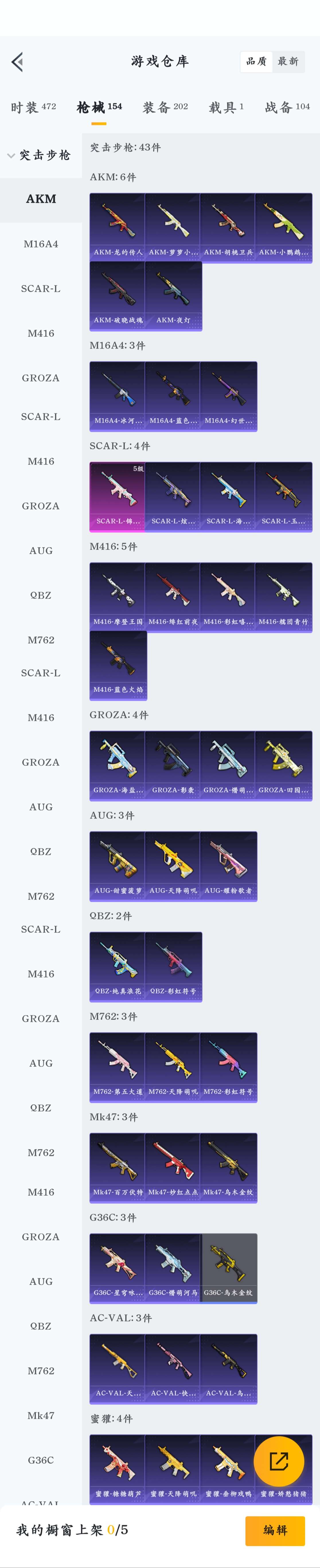Switch to the 时装 tab
This screenshot has width=320, height=1568.
(x=34, y=108)
